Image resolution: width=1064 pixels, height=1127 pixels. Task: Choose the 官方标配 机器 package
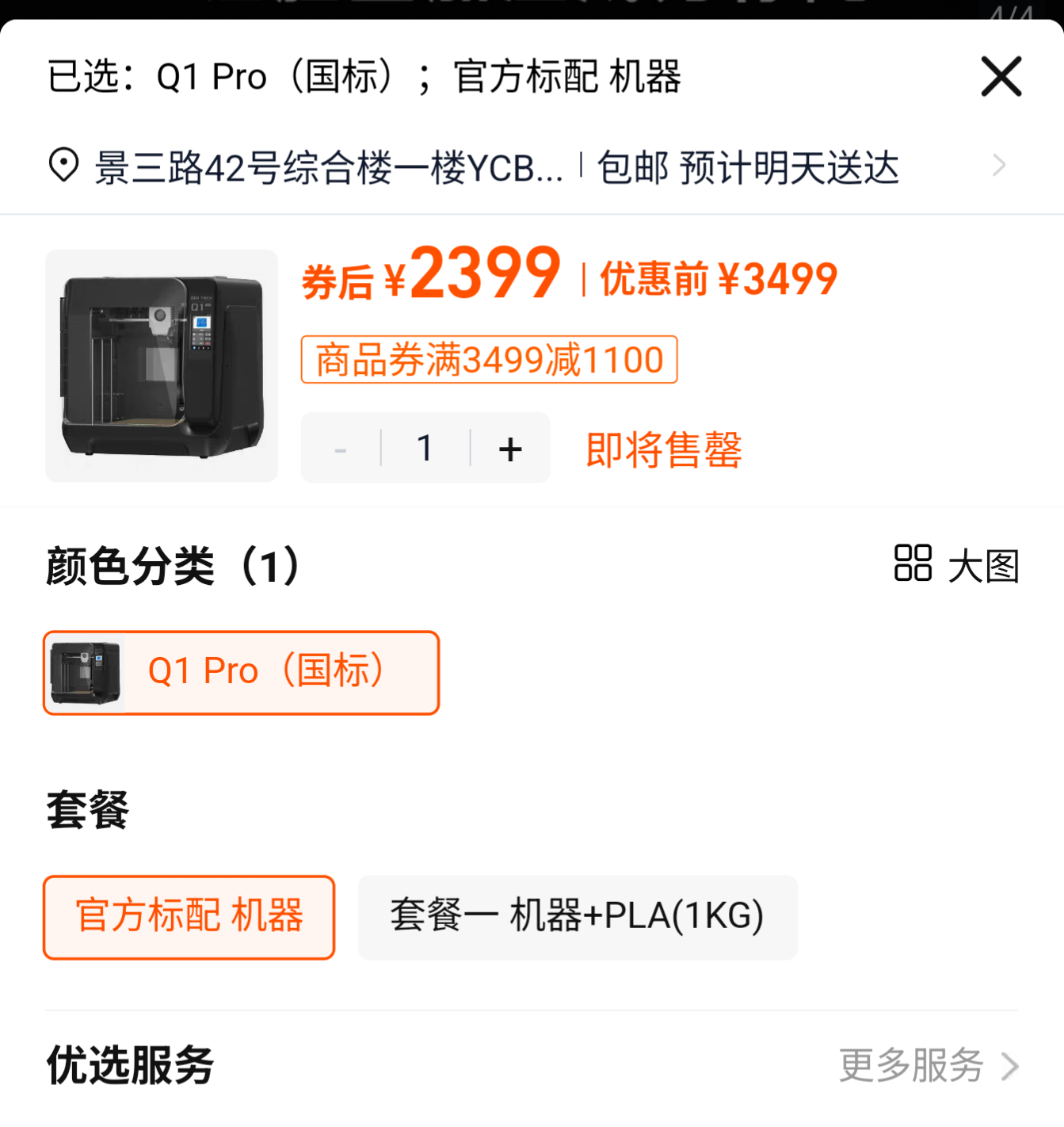pyautogui.click(x=189, y=917)
